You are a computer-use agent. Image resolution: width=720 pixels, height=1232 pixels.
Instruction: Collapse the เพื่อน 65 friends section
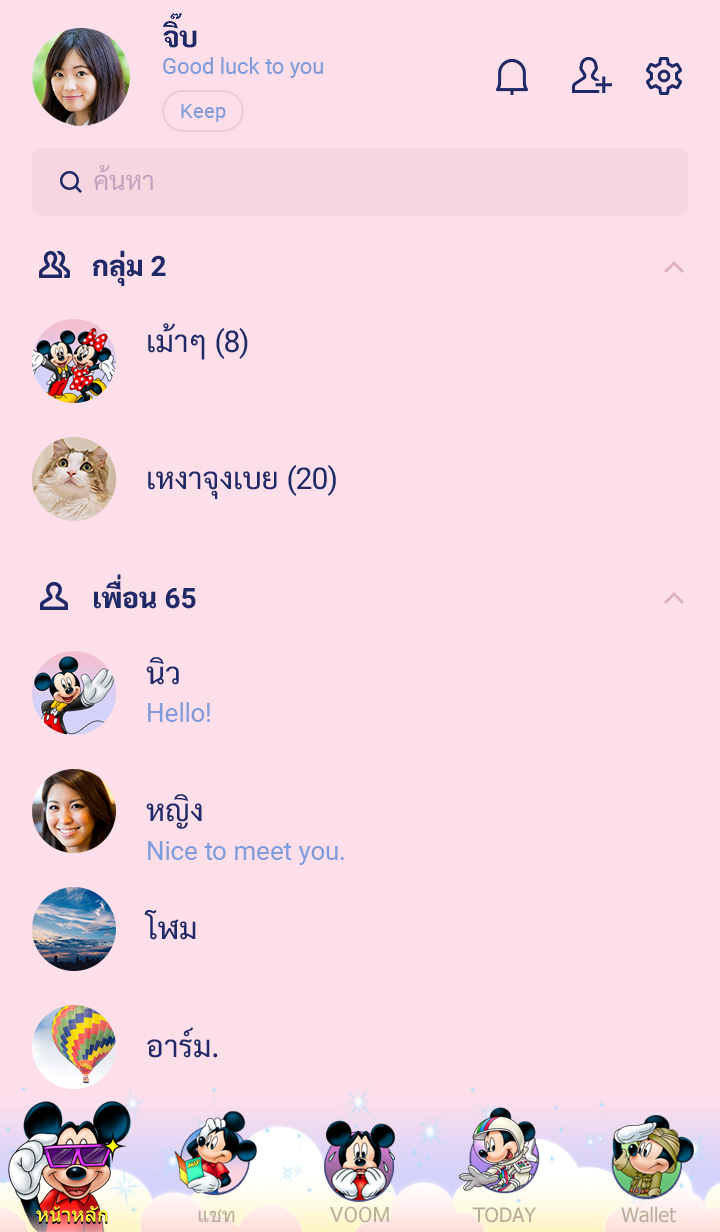point(674,598)
